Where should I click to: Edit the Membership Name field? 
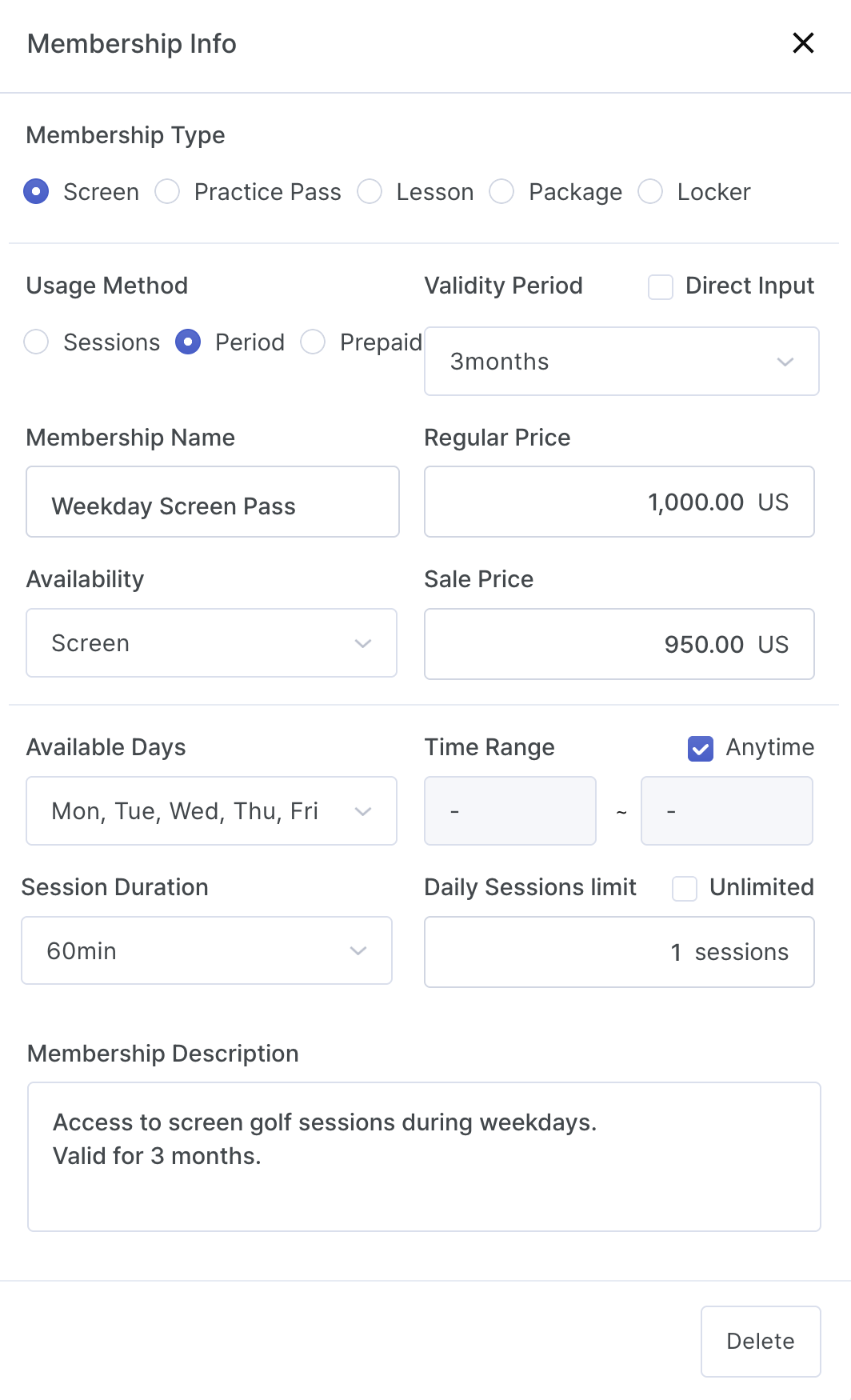(211, 502)
